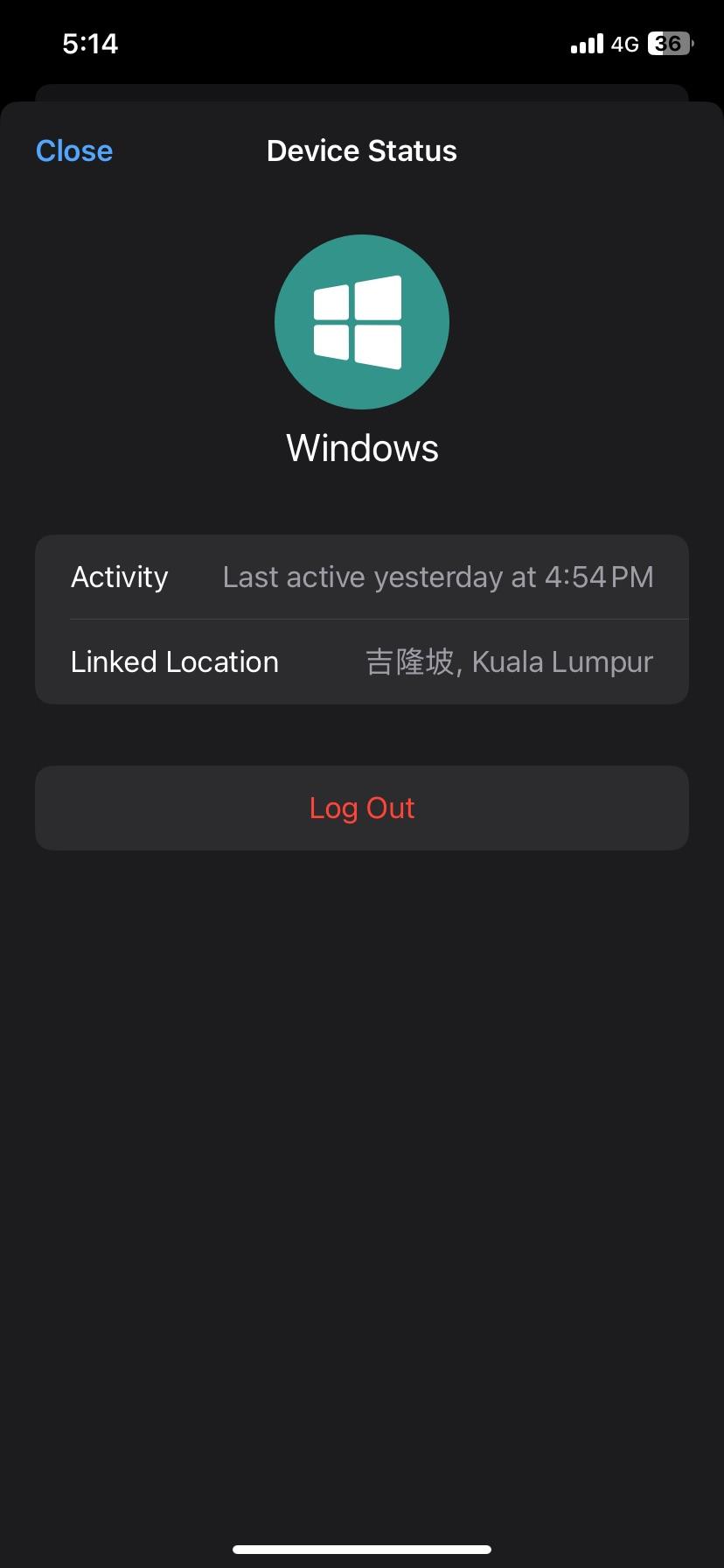Tap the Activity row
The image size is (724, 1568).
pos(362,576)
